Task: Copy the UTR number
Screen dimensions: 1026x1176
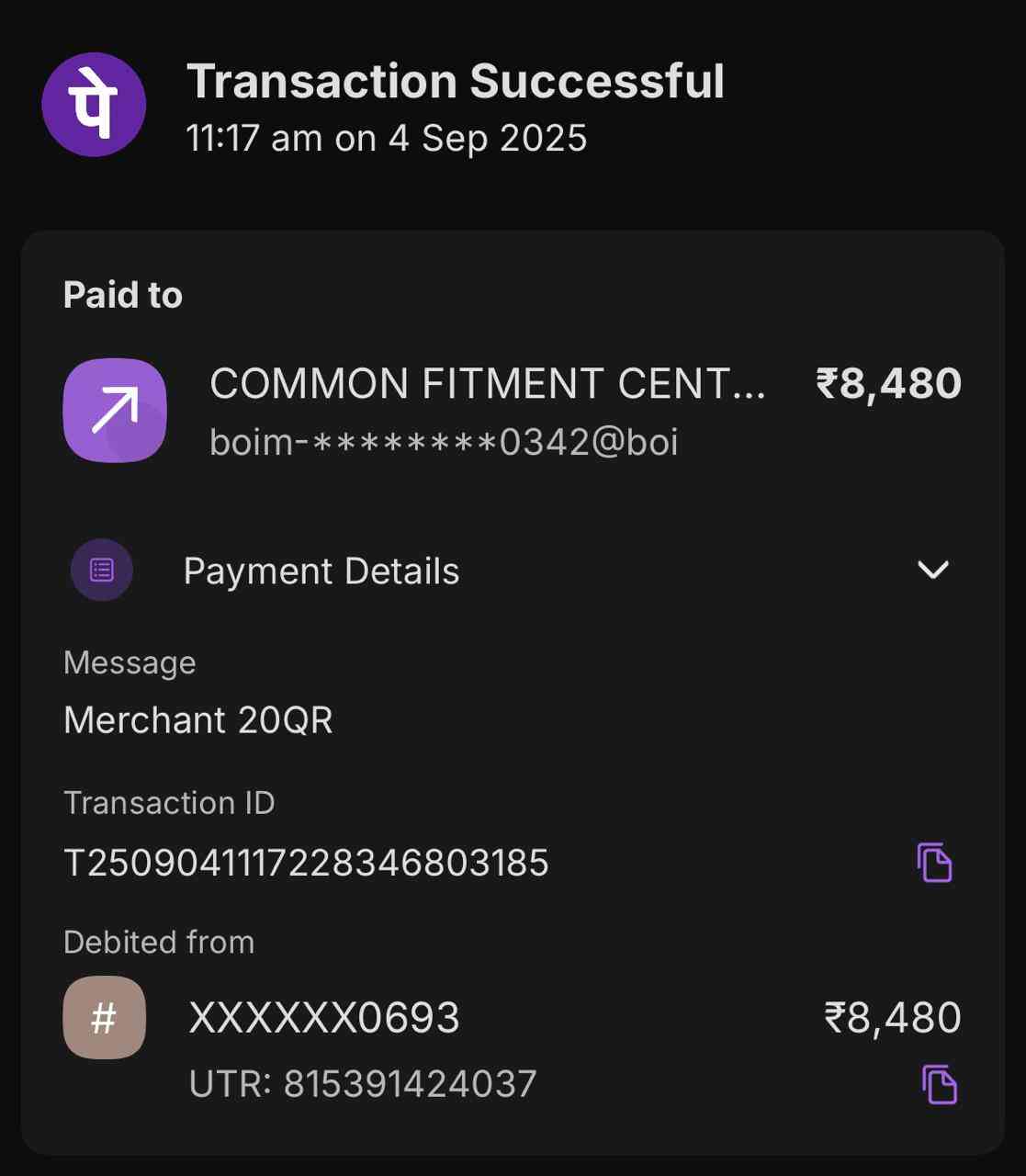Action: pos(939,1084)
